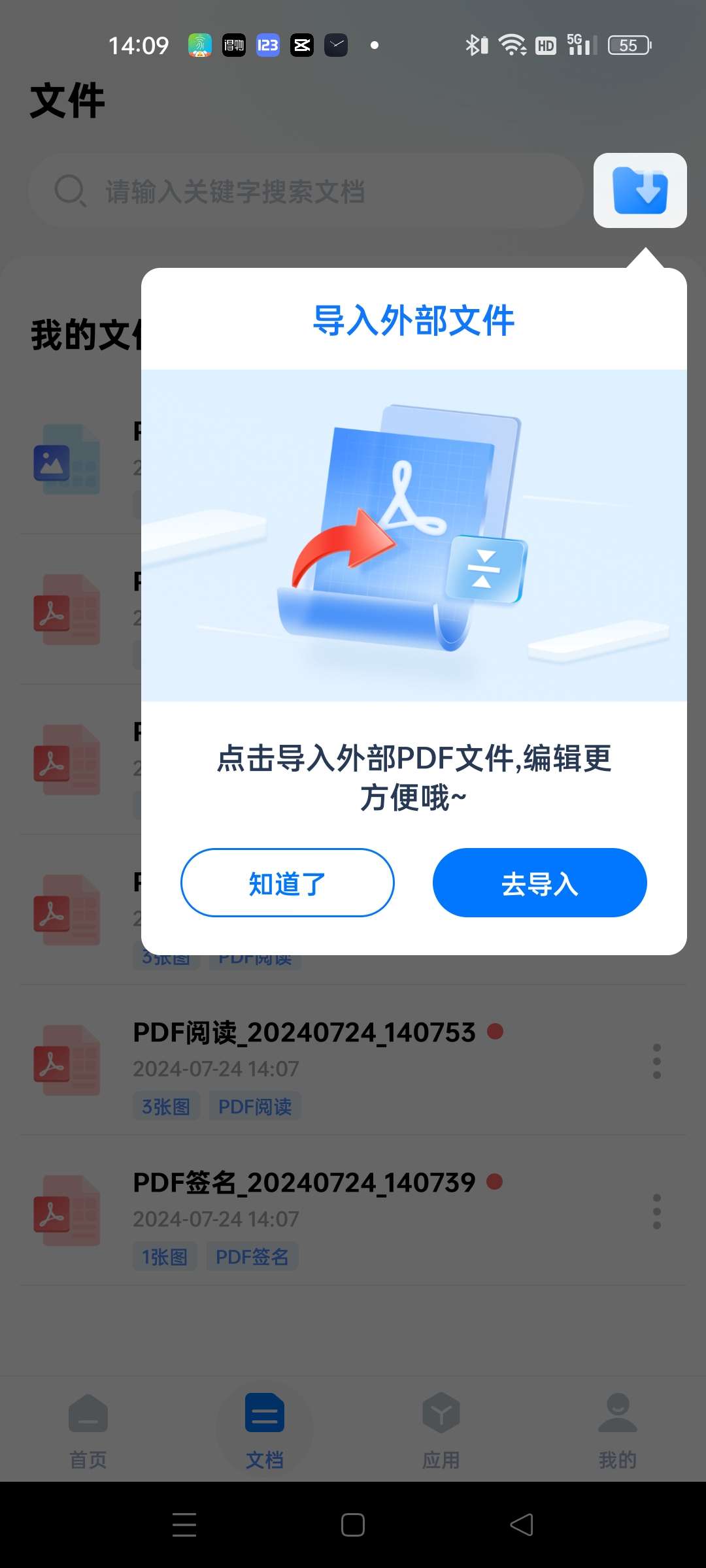Open the Android recent apps button
The height and width of the screenshot is (1568, 706).
185,1526
